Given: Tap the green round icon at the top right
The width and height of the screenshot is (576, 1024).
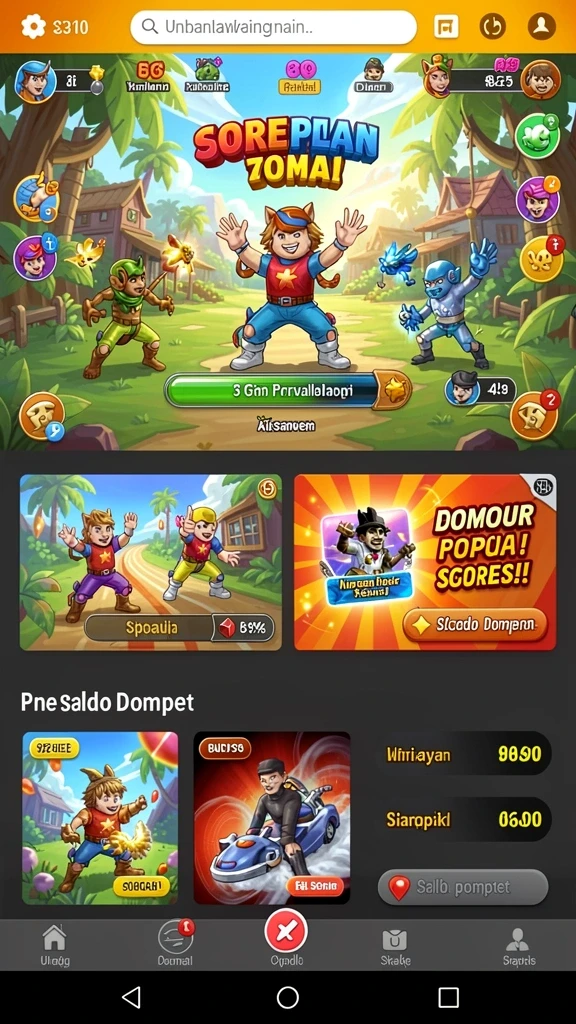Looking at the screenshot, I should (537, 135).
